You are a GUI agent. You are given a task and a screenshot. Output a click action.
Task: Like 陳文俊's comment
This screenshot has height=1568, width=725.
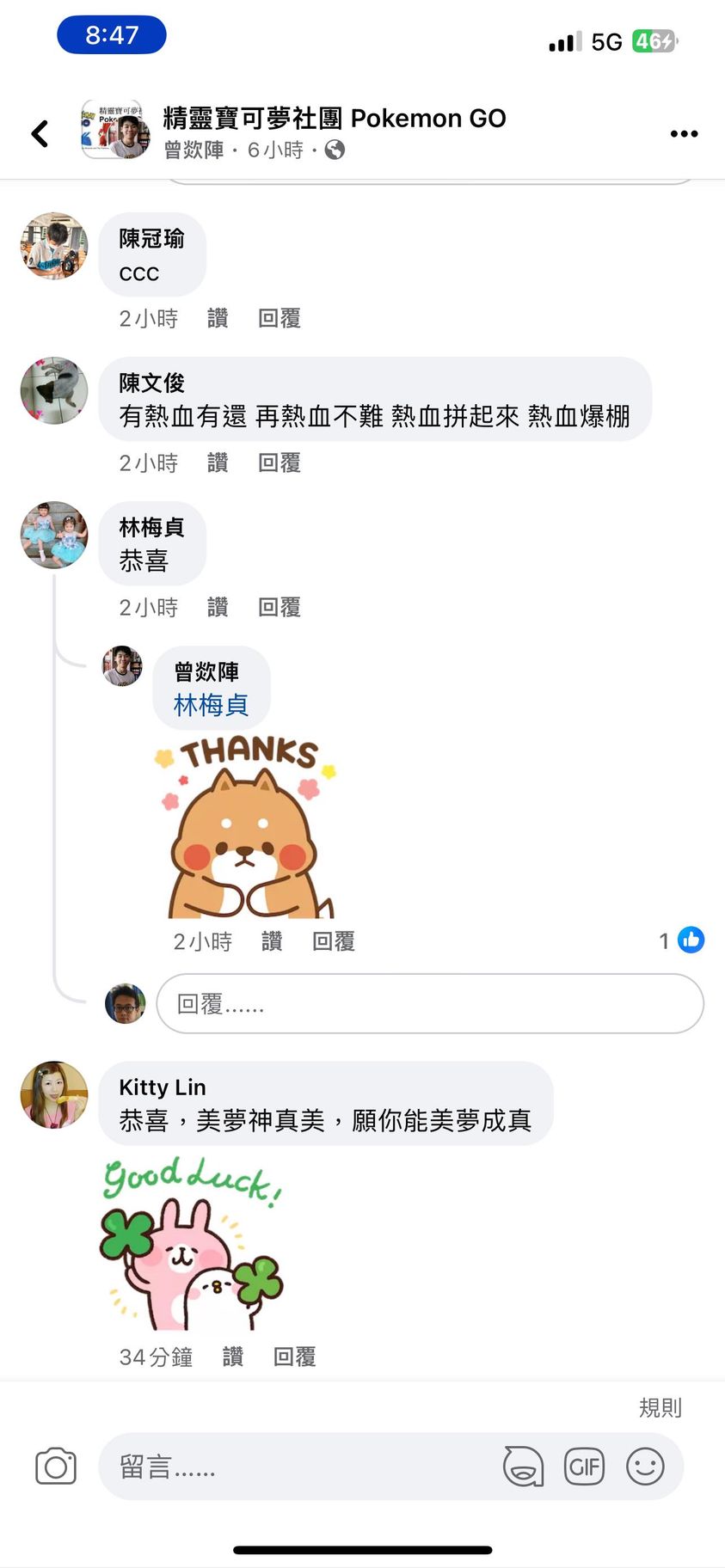218,463
